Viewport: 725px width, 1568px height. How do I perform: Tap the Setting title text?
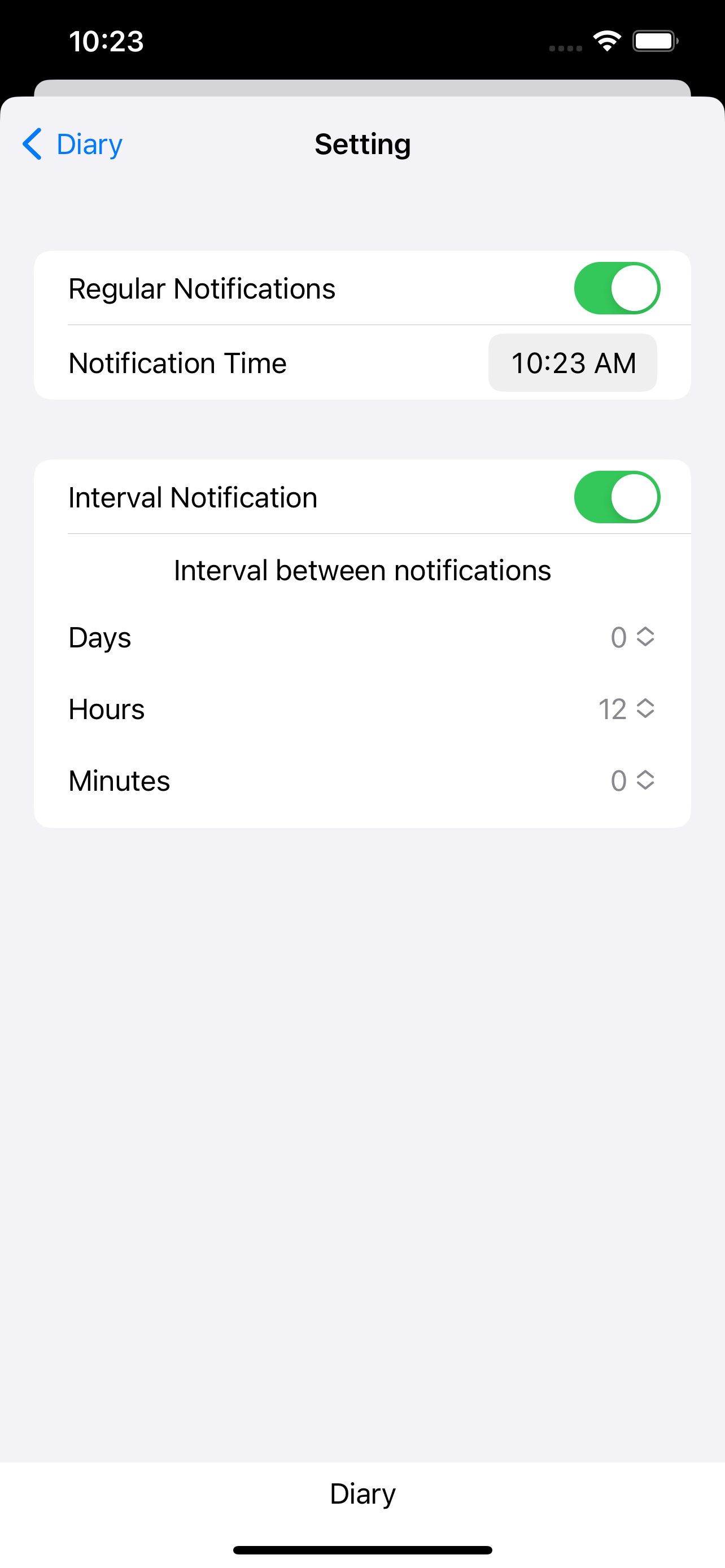pos(362,144)
